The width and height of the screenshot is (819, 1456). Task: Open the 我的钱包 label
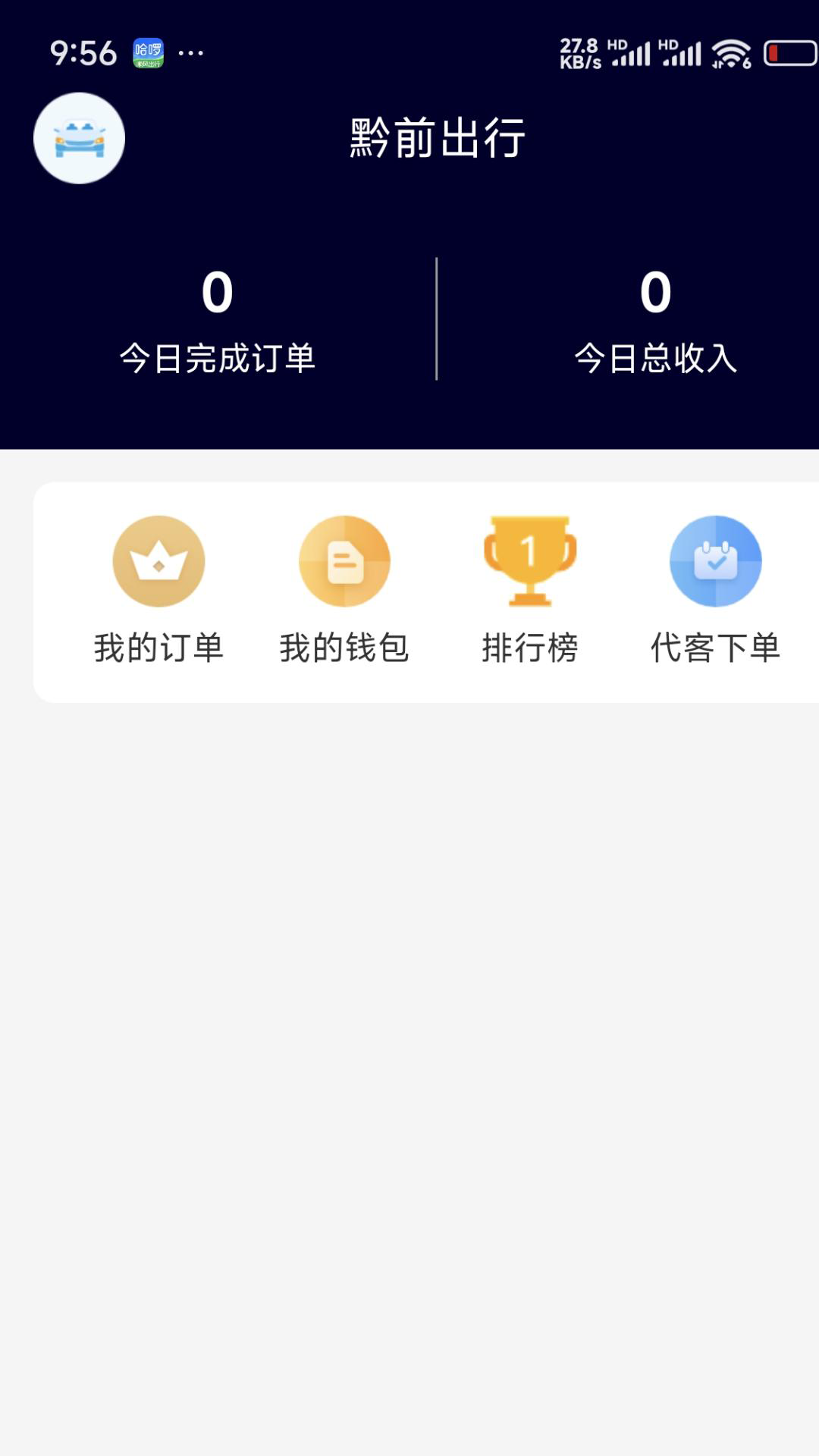(x=344, y=648)
